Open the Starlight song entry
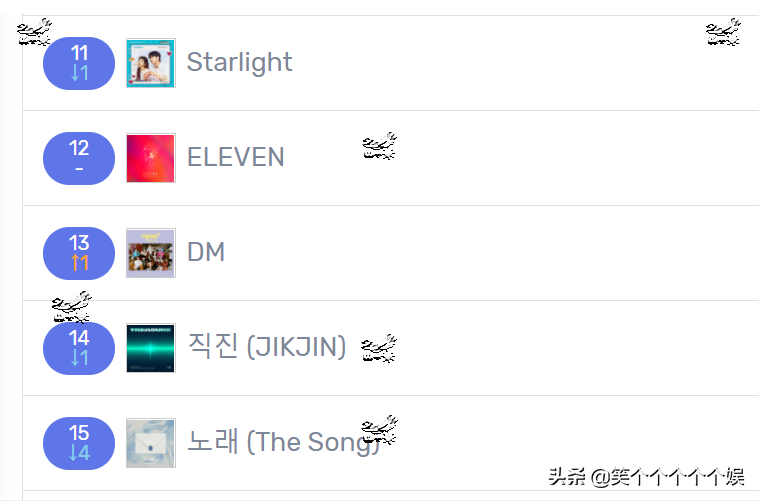Image resolution: width=759 pixels, height=501 pixels. point(239,63)
